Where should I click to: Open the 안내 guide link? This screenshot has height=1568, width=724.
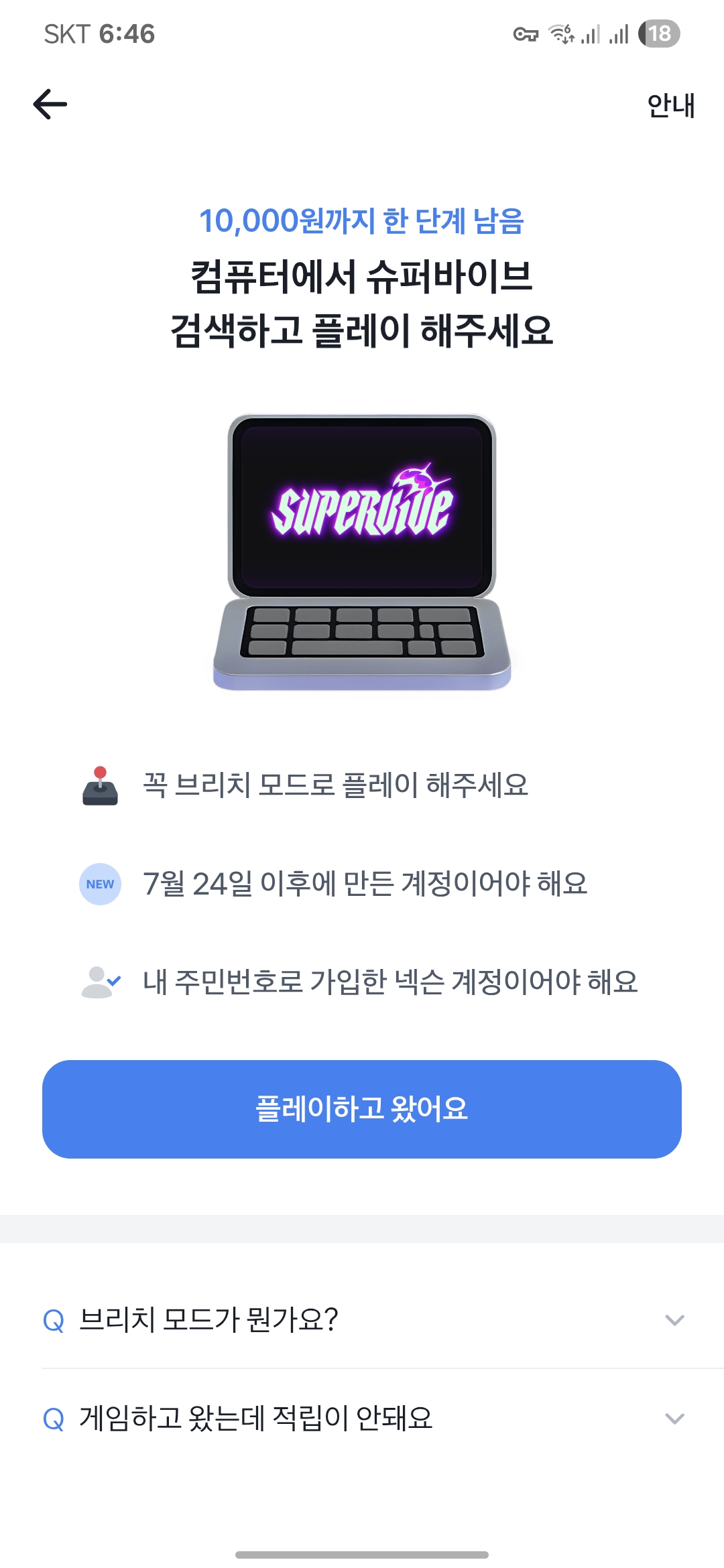[x=670, y=105]
